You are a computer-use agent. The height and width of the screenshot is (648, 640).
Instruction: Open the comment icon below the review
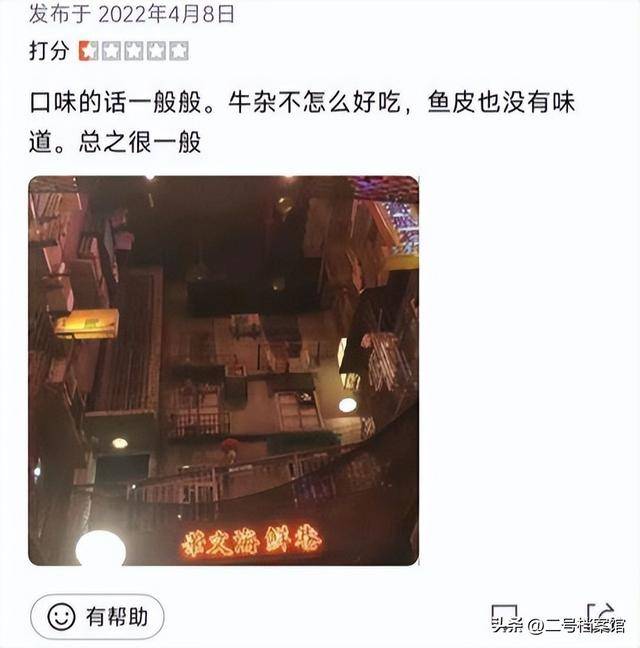point(504,614)
